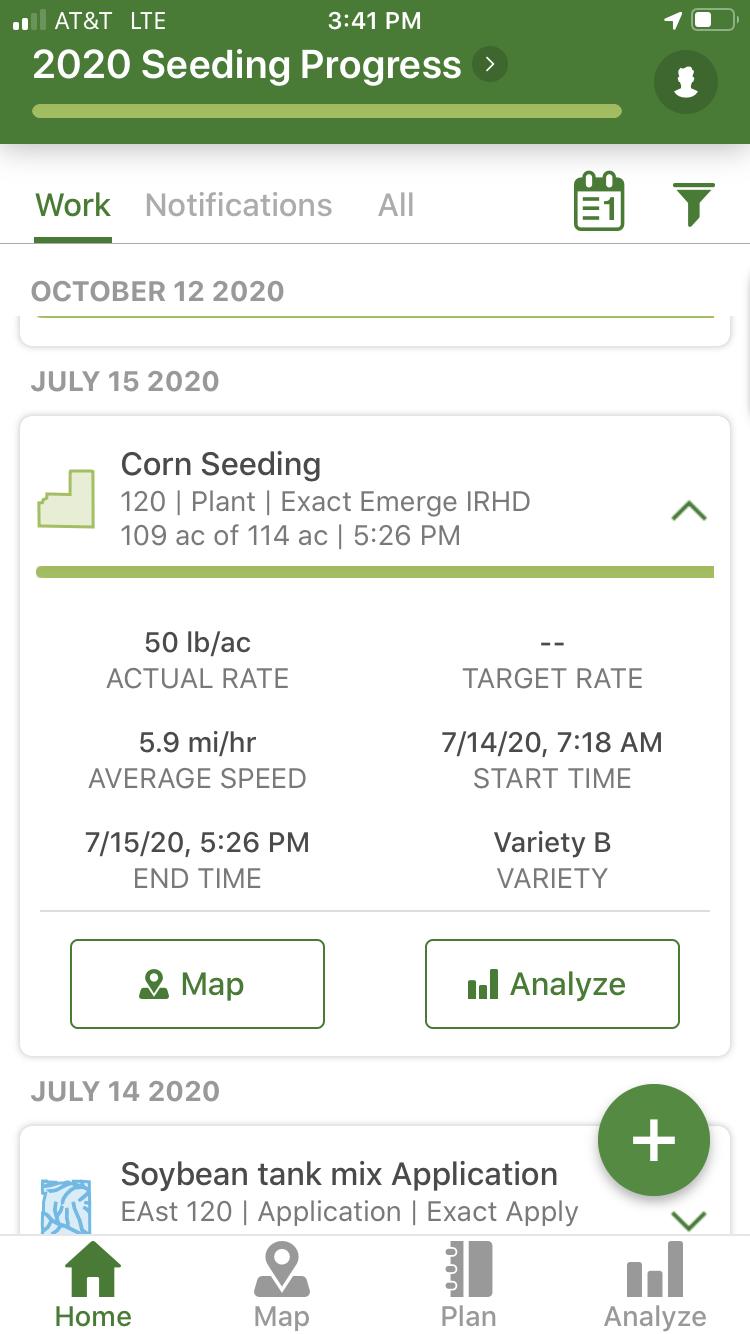Open the filter funnel icon
The image size is (750, 1334).
pos(693,204)
